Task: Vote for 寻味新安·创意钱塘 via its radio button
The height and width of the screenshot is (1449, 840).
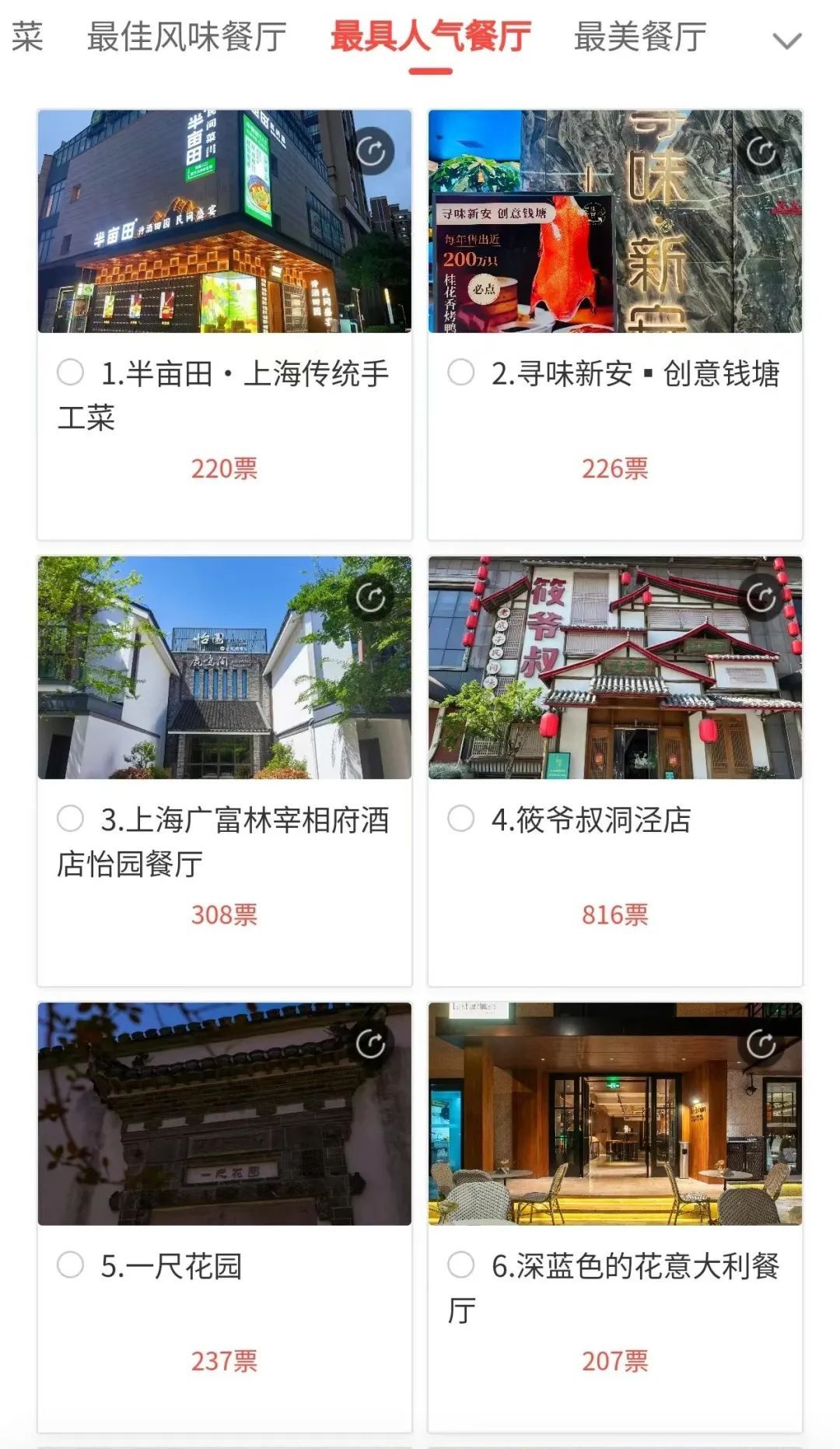Action: pos(460,372)
